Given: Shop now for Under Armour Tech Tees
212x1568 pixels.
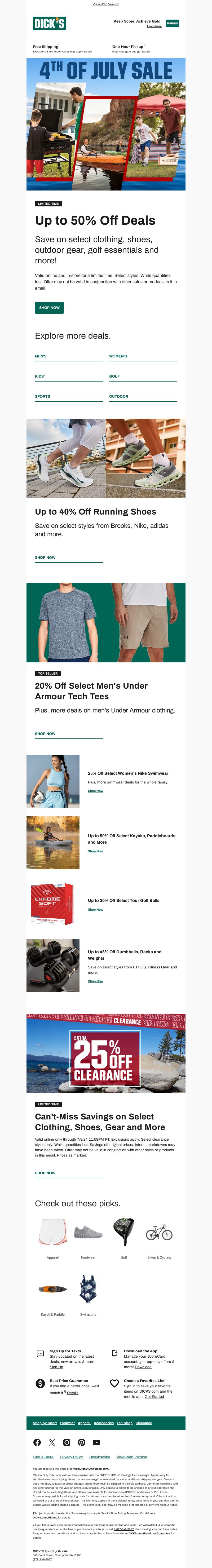Looking at the screenshot, I should (x=45, y=733).
